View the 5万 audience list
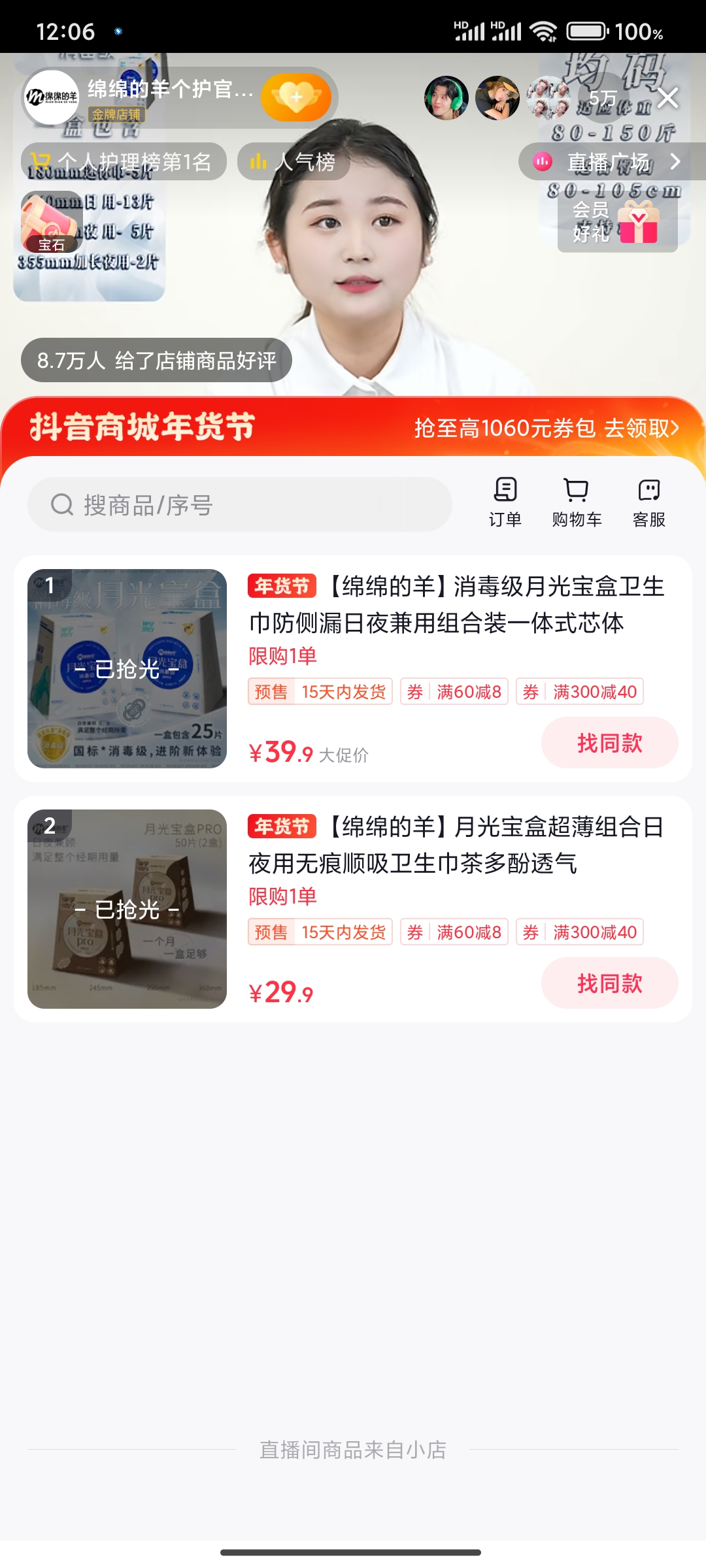This screenshot has height=1568, width=706. (602, 98)
